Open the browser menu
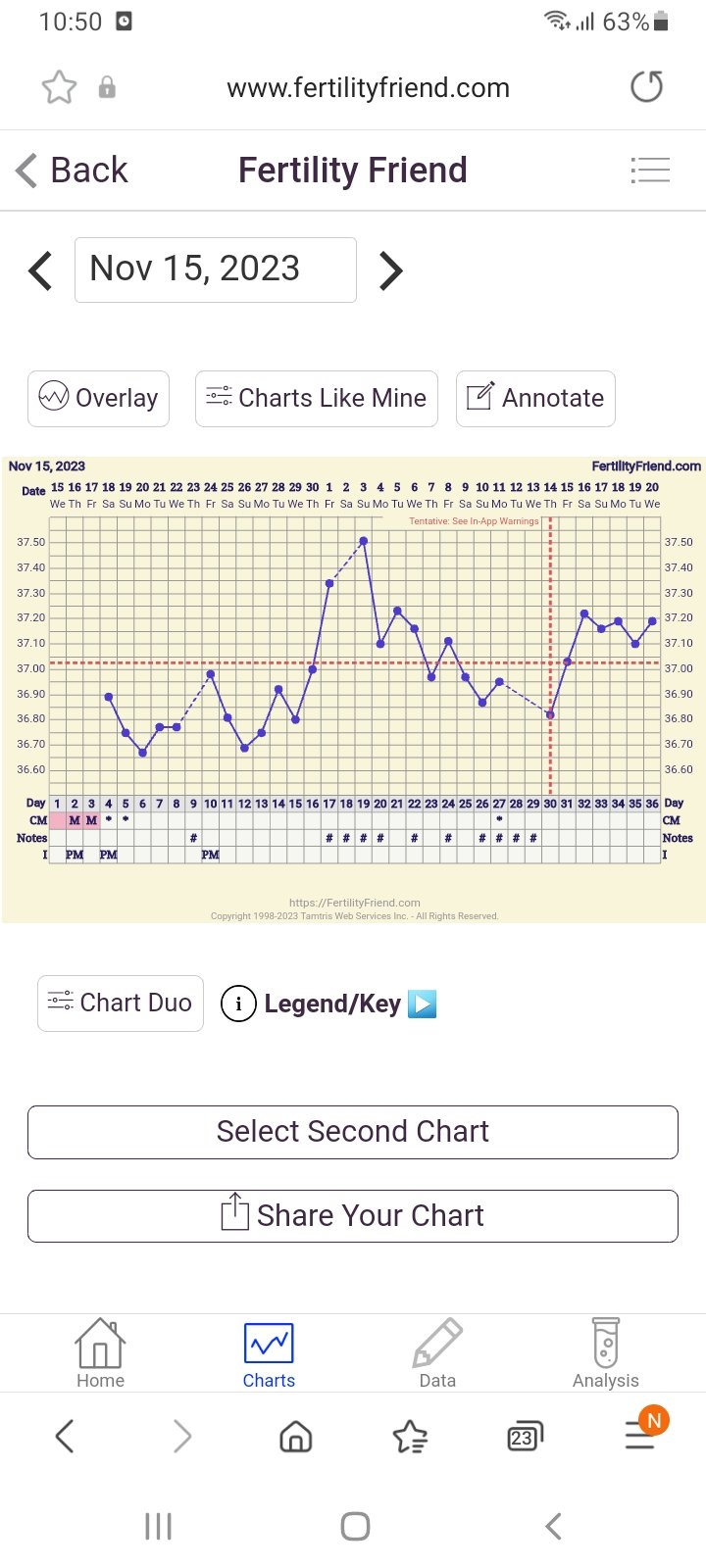Image resolution: width=706 pixels, height=1568 pixels. 640,1436
